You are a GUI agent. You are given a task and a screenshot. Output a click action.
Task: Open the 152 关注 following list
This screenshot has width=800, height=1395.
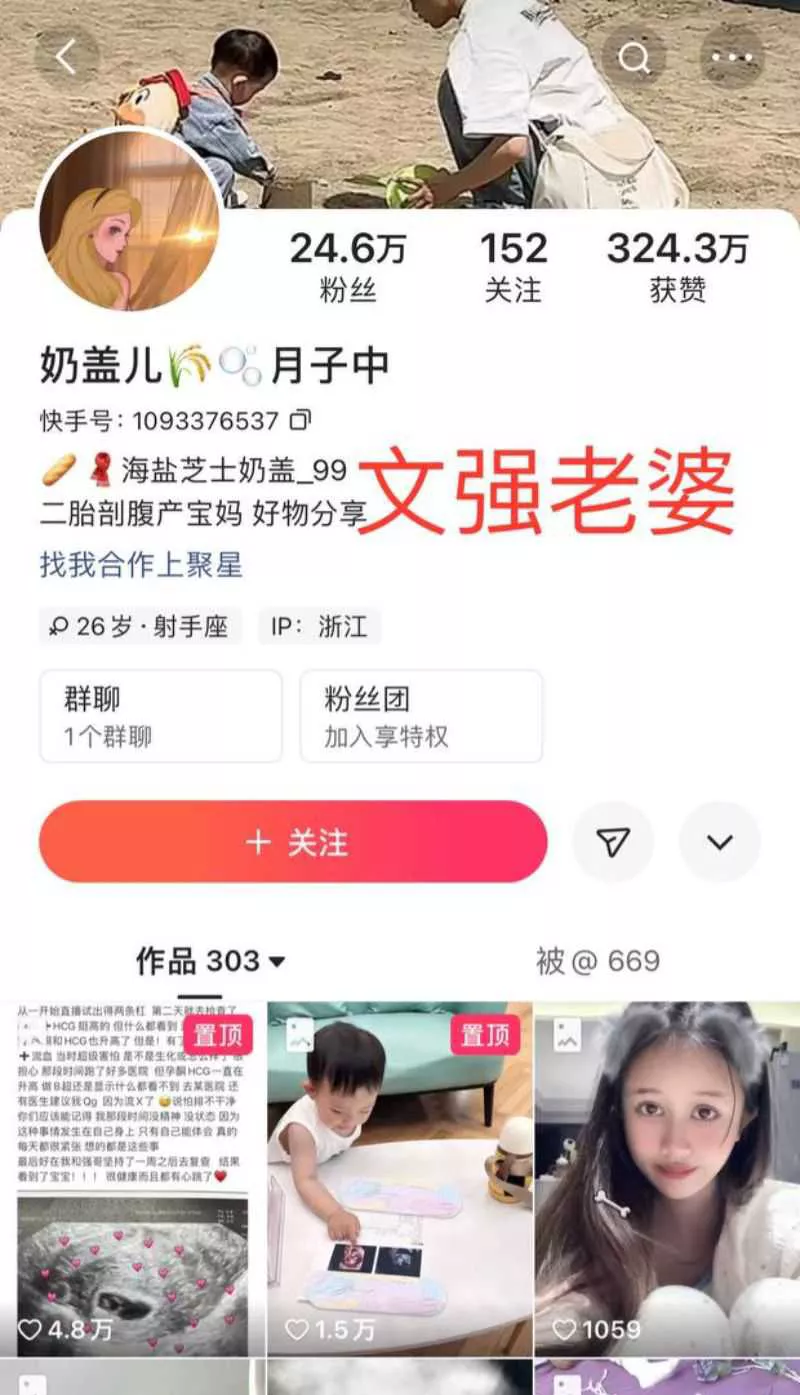click(513, 267)
